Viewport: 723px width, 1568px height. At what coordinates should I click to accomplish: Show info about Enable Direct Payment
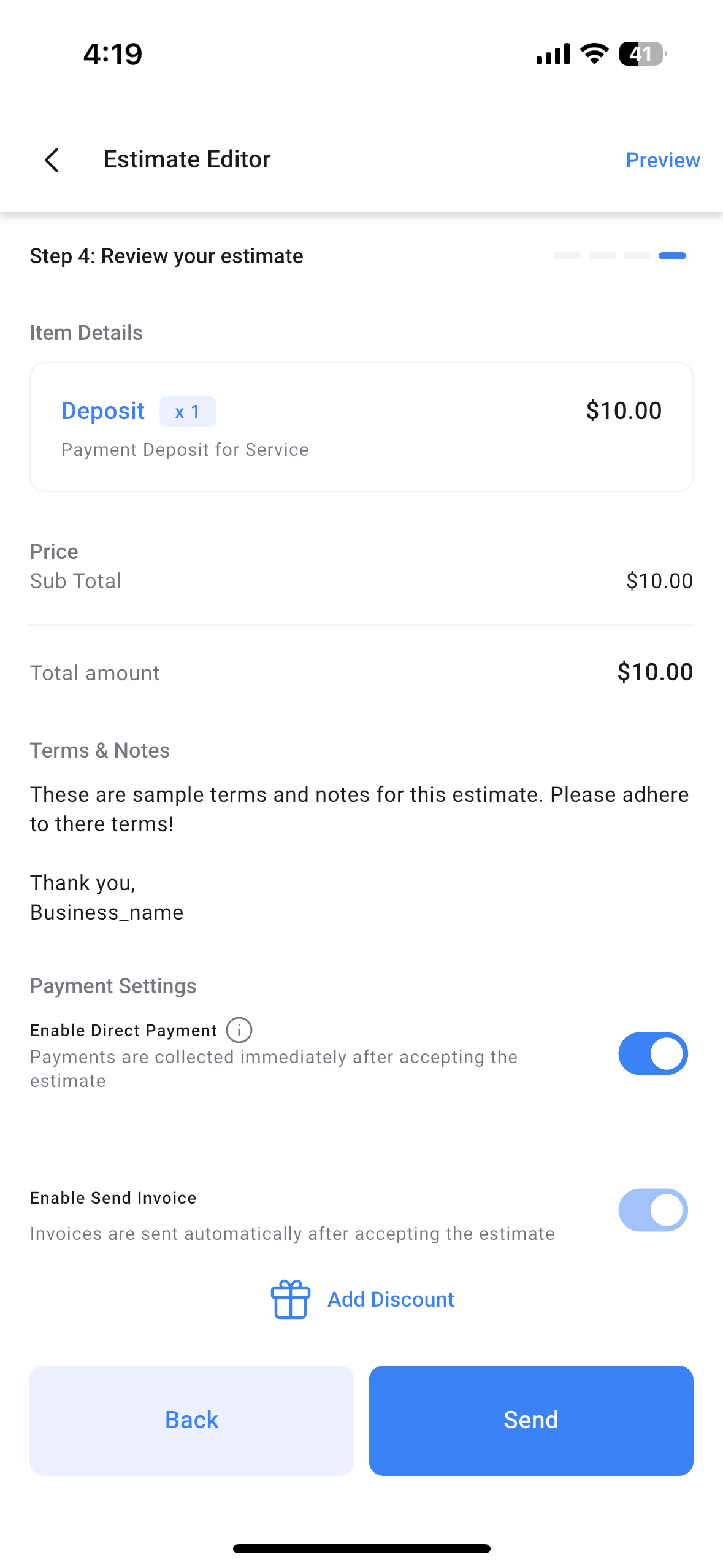239,1030
